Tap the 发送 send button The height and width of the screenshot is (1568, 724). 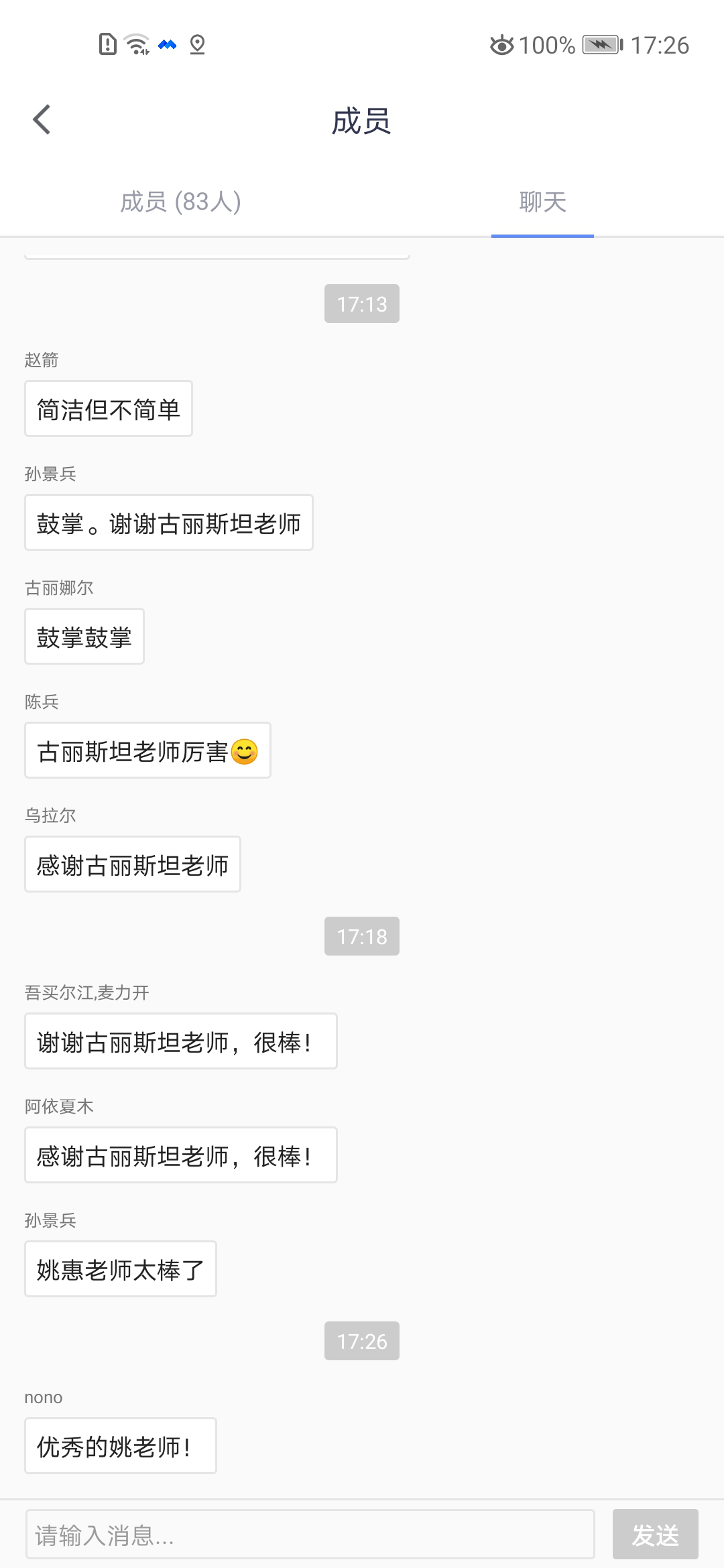click(655, 1534)
